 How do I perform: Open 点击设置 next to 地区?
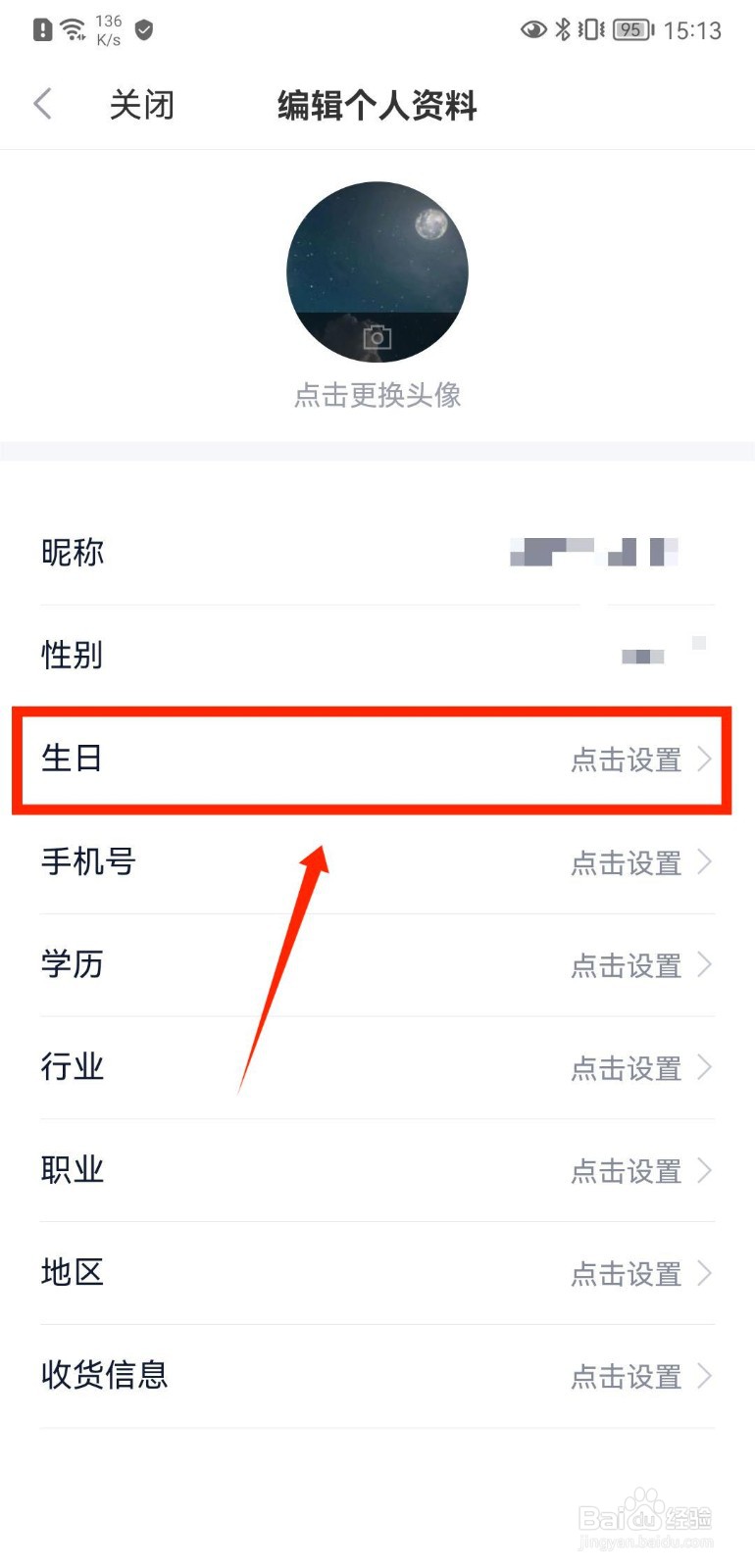[628, 1274]
